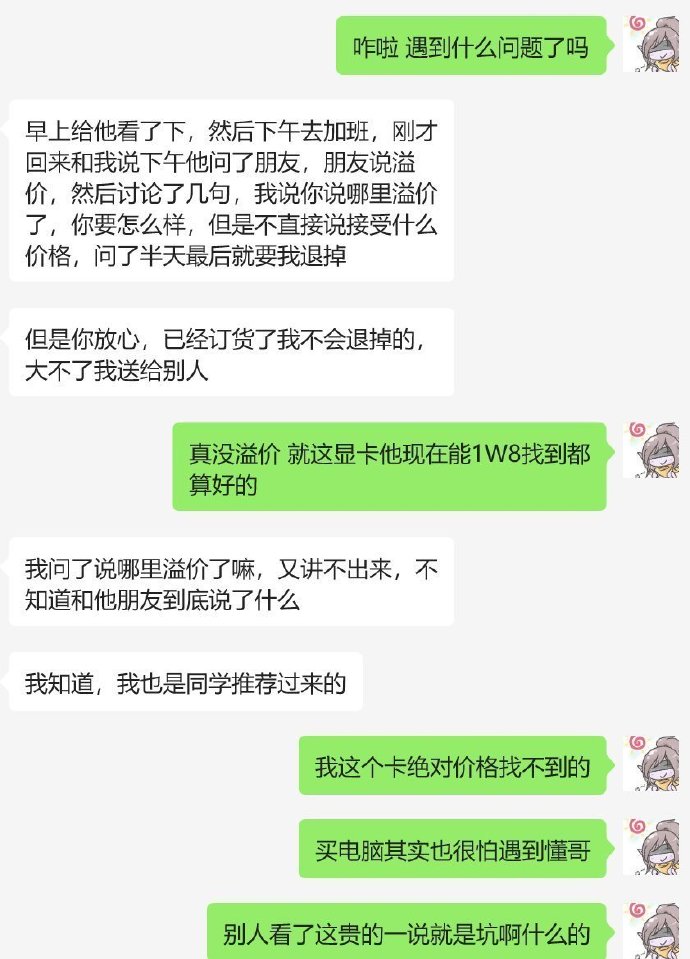Viewport: 690px width, 959px height.
Task: View profile from avatar beside "我这个卡绝对价格找不到的"
Action: (656, 765)
